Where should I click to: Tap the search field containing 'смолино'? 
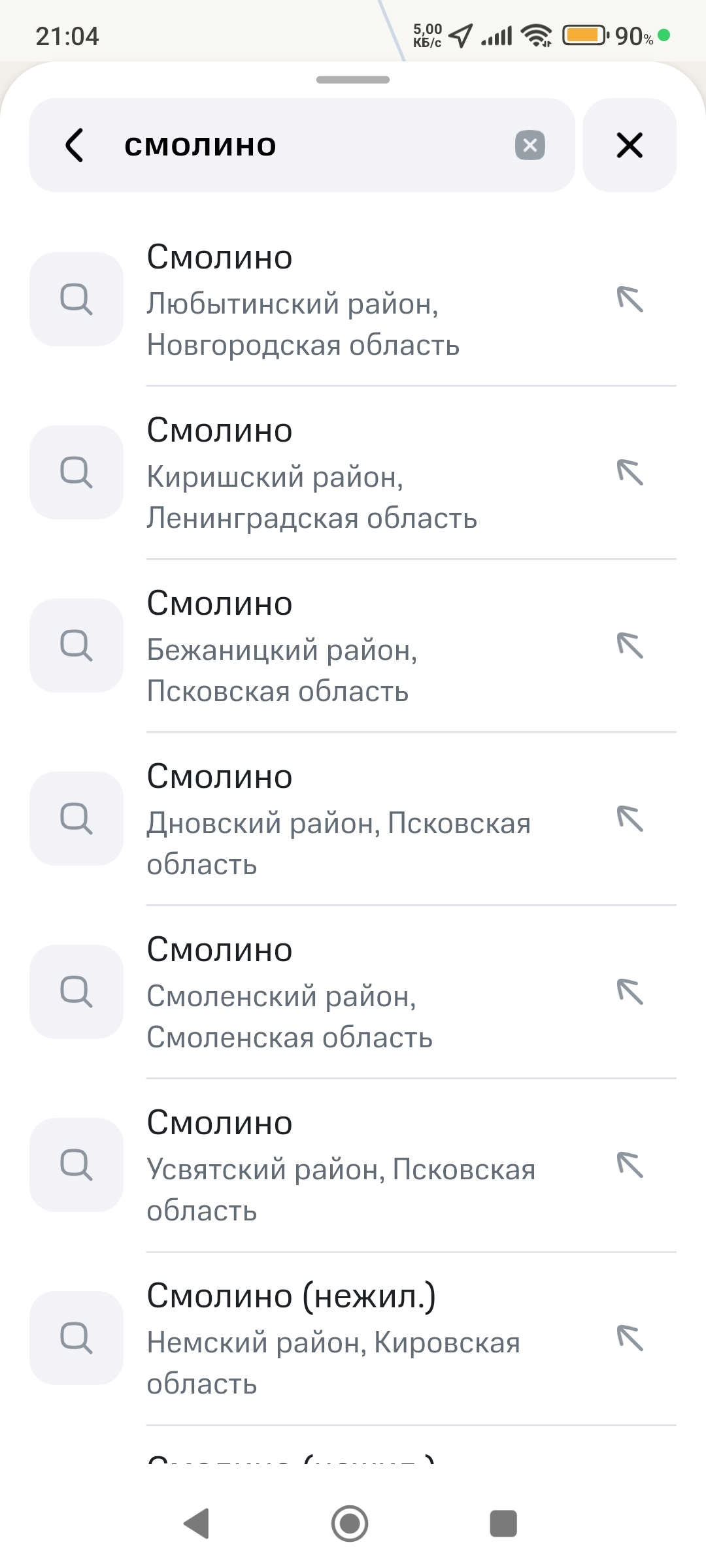(302, 145)
